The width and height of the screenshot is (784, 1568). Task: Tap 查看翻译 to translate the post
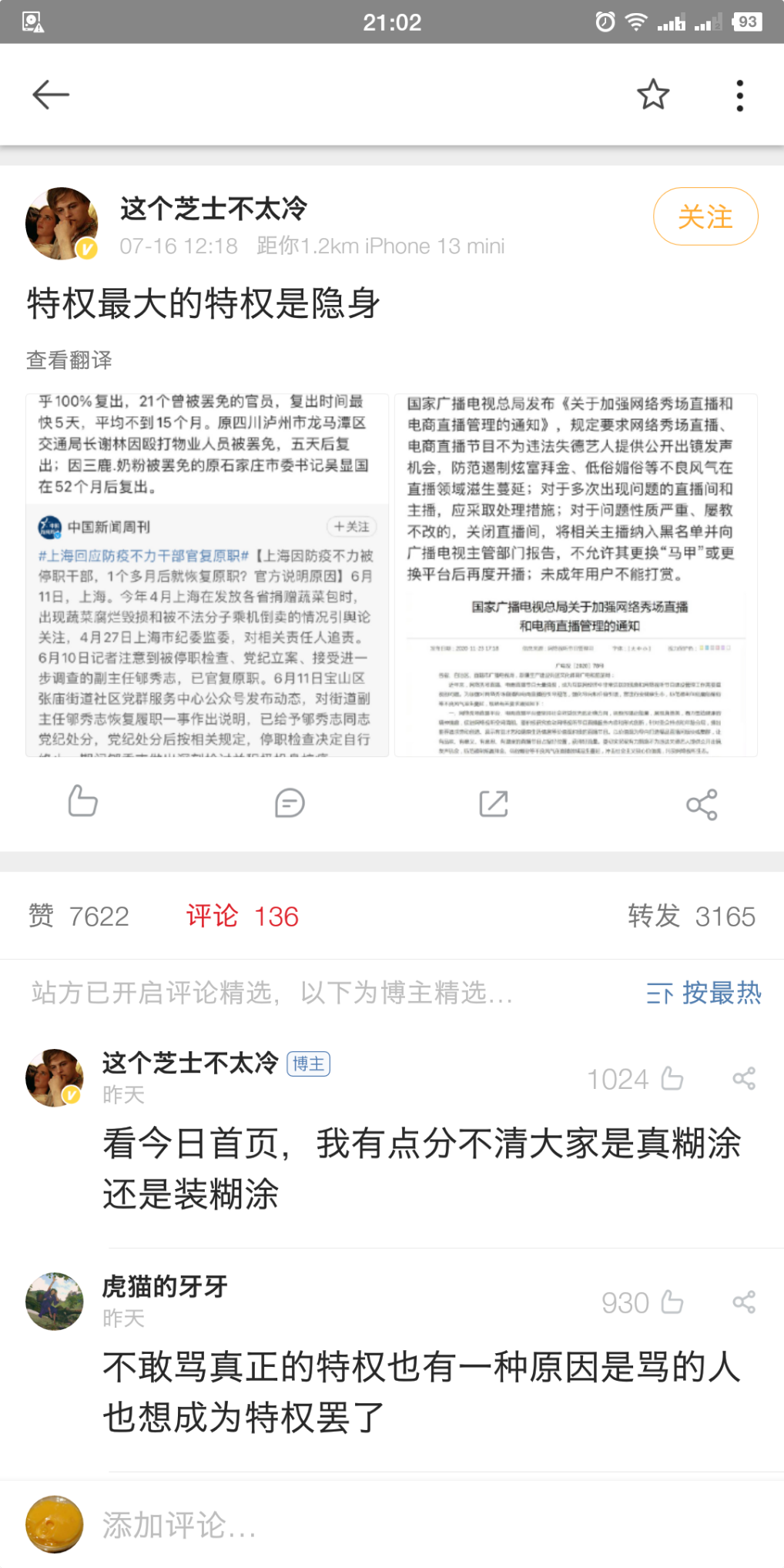69,360
